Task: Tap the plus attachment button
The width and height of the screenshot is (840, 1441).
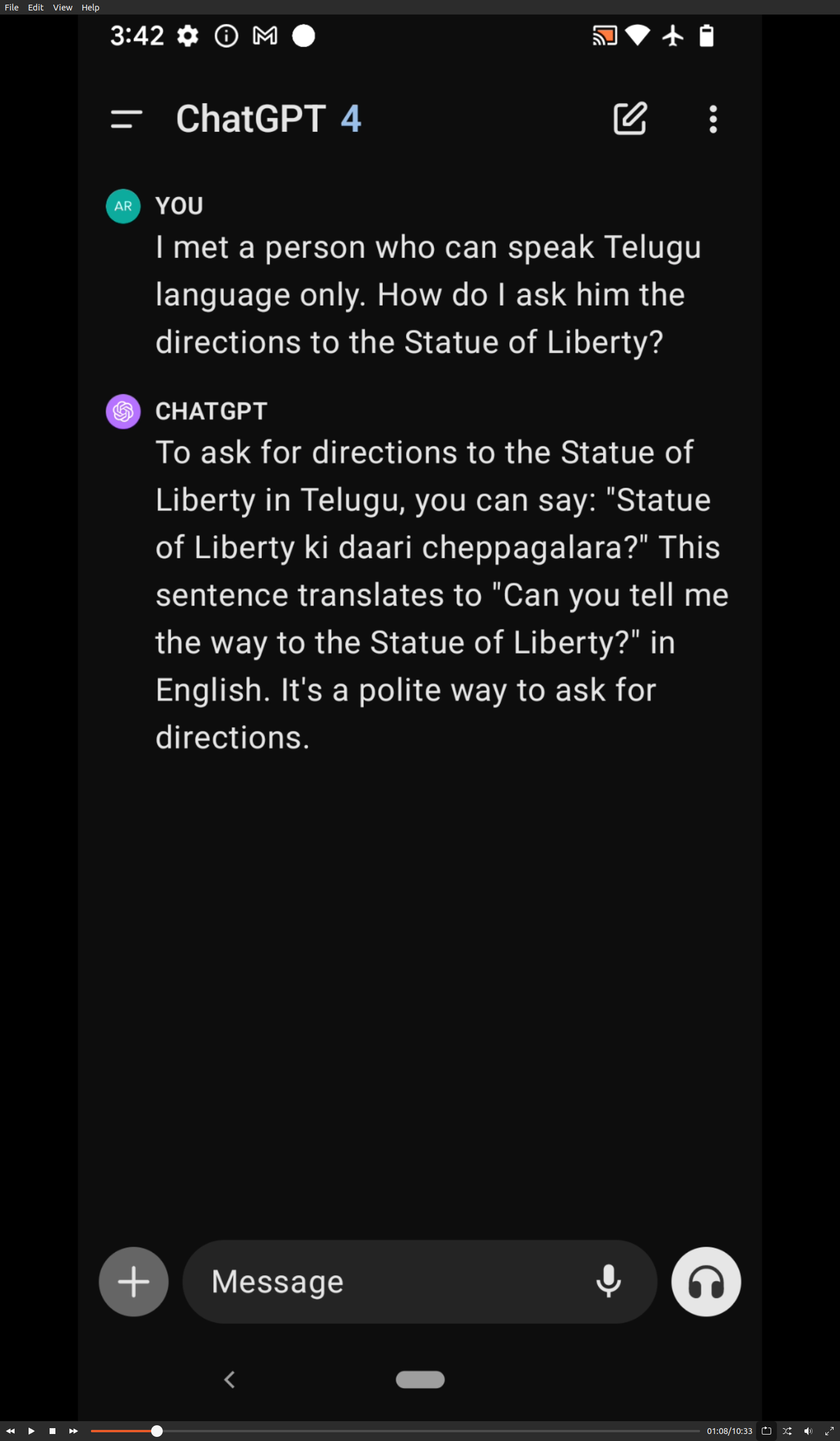Action: 134,1282
